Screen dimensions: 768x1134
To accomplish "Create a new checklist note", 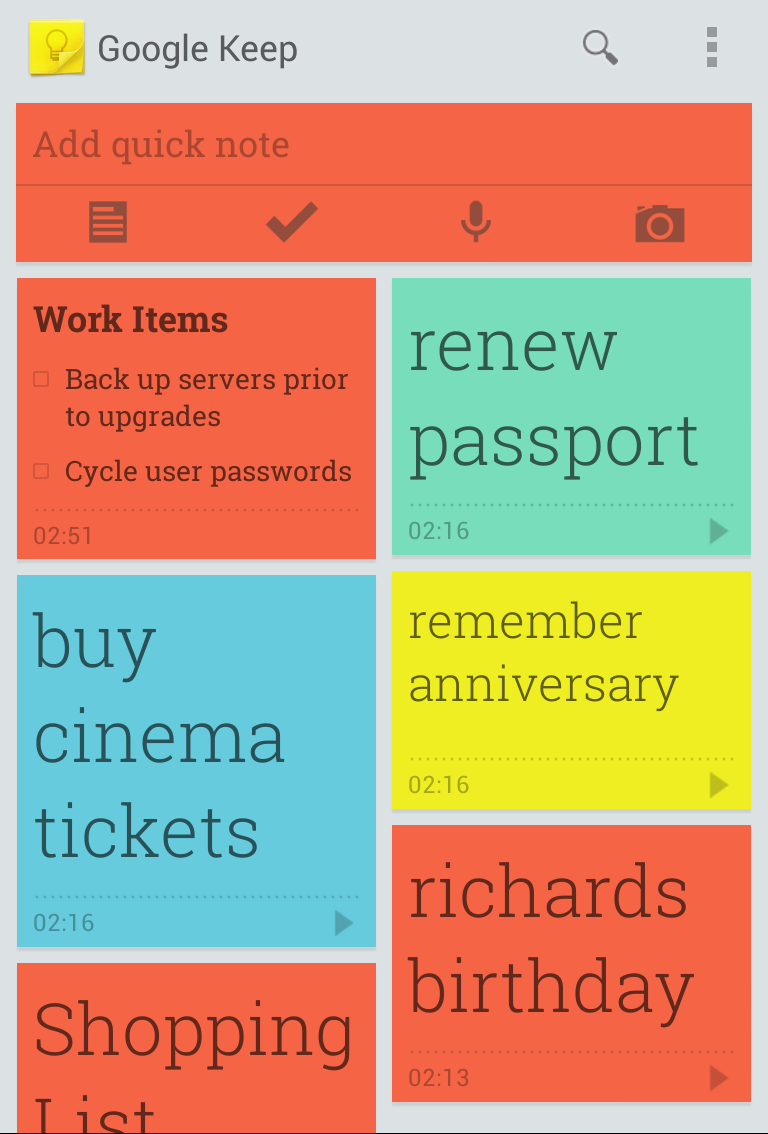I will click(x=292, y=222).
